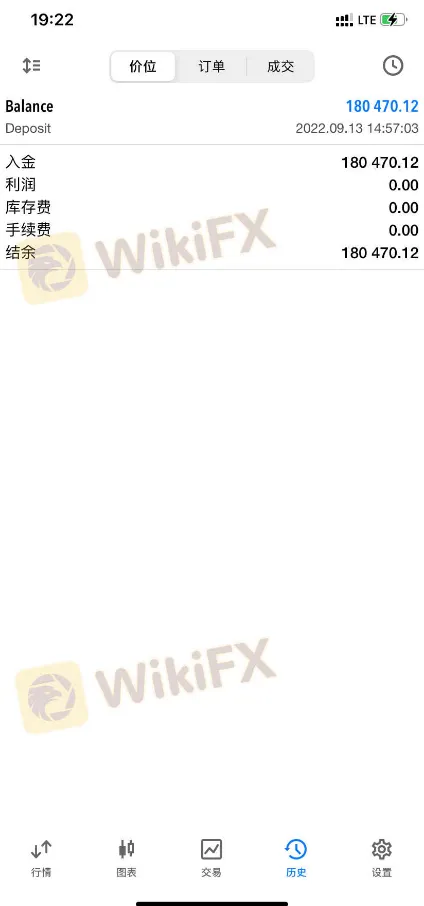Switch to the 订单 segment
The image size is (424, 906).
(x=211, y=66)
